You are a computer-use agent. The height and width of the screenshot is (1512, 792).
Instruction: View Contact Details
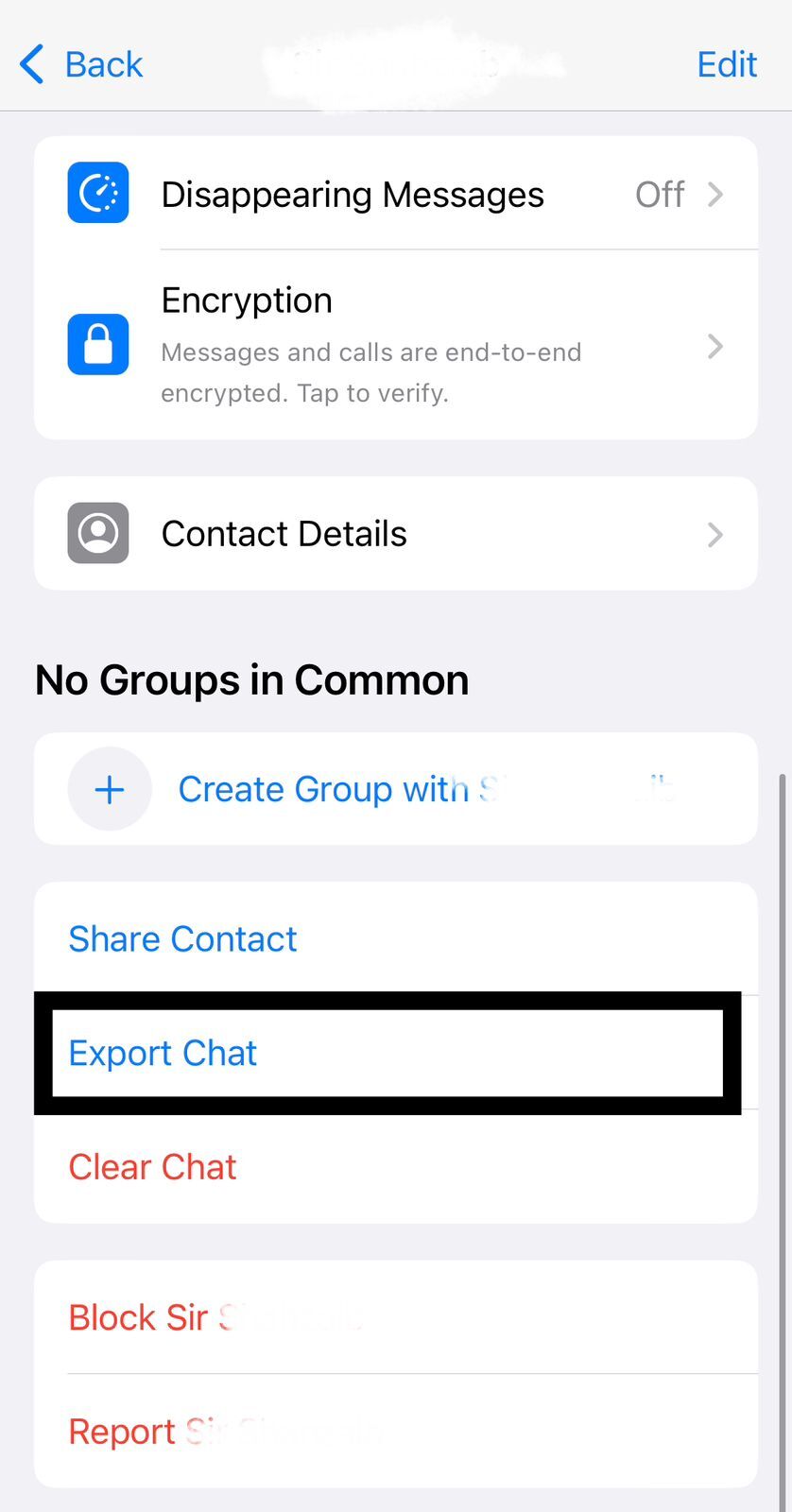tap(396, 534)
